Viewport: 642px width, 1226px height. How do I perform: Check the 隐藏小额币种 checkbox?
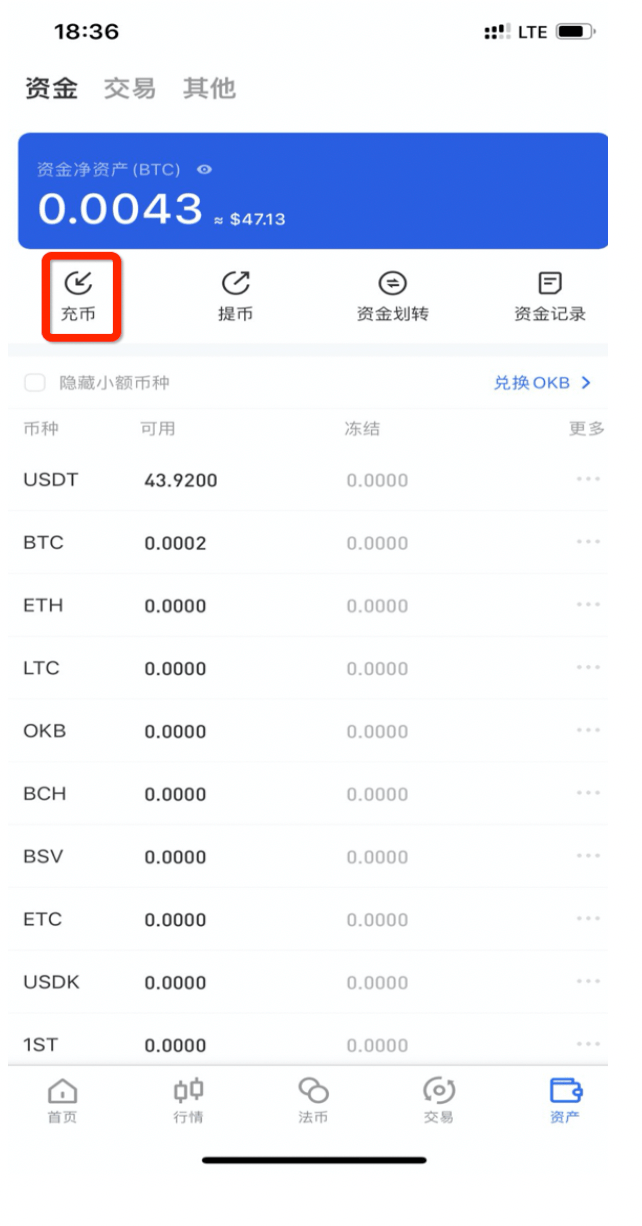tap(35, 382)
